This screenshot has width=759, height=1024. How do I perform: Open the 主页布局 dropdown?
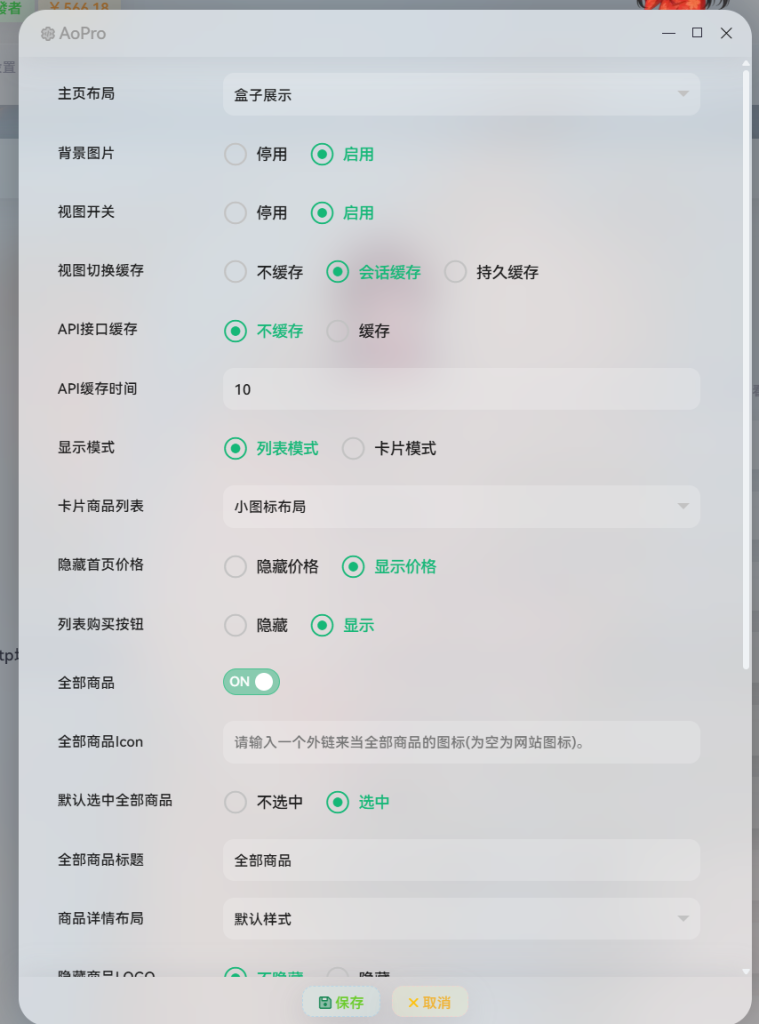pyautogui.click(x=461, y=95)
